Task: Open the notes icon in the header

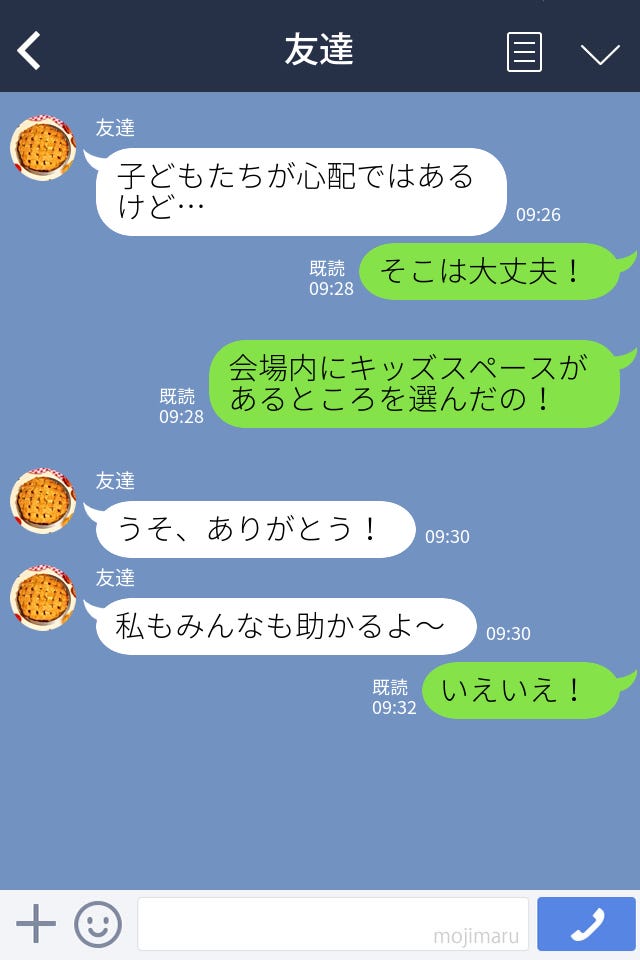Action: pos(524,52)
